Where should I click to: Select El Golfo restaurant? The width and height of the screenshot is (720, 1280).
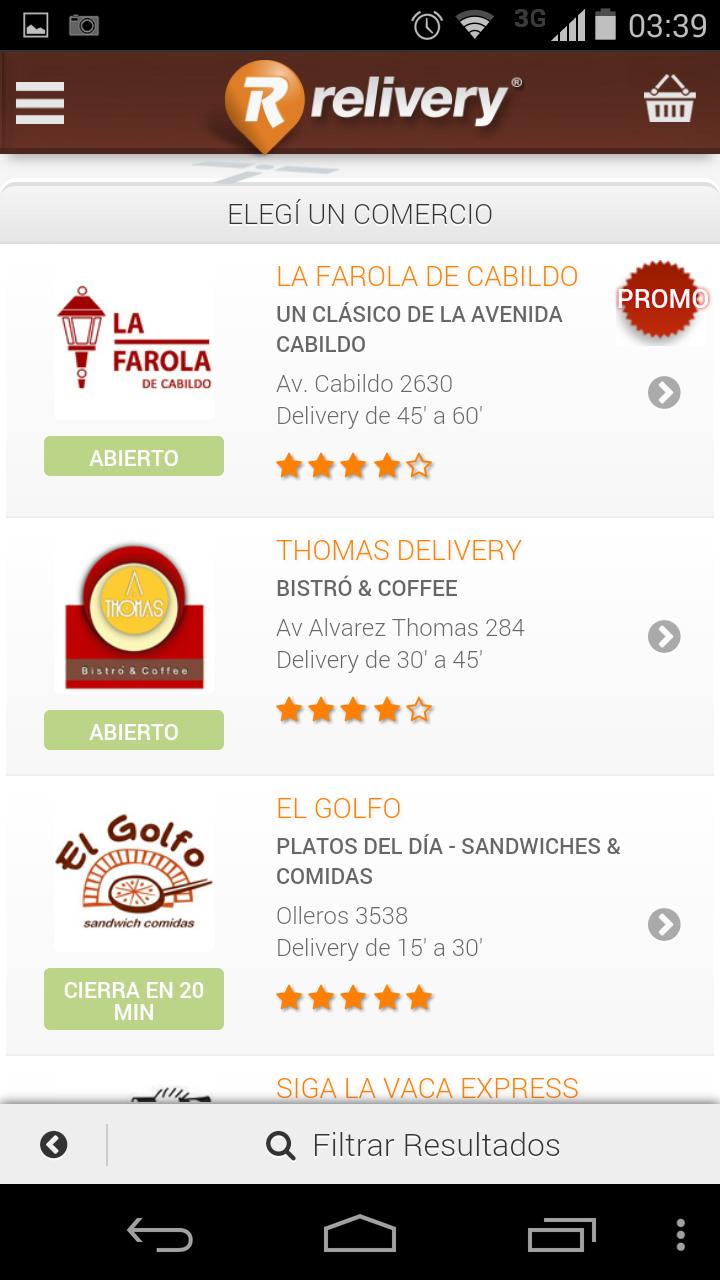pos(339,809)
